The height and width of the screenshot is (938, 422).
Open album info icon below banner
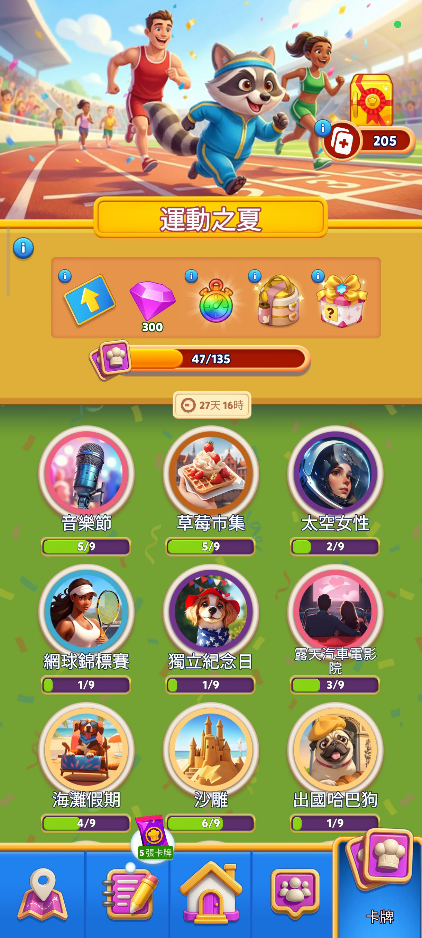pos(23,247)
